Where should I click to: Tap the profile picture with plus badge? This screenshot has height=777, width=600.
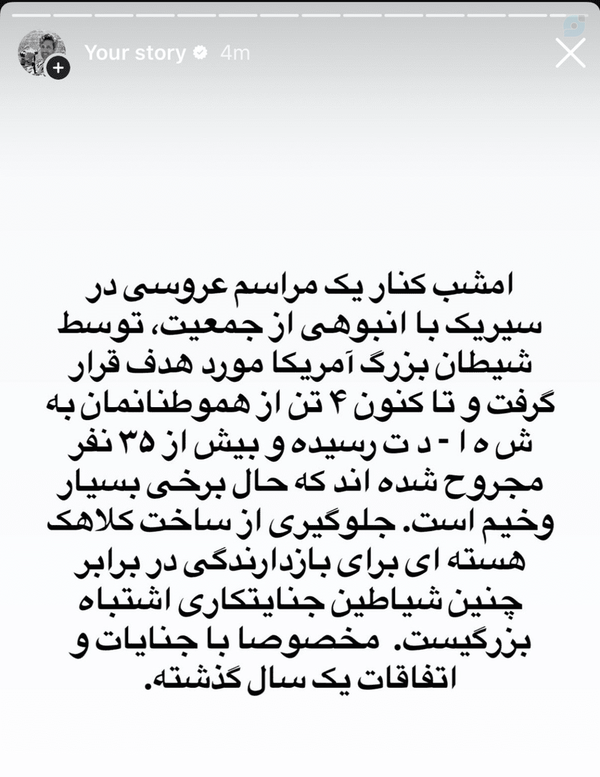[43, 54]
